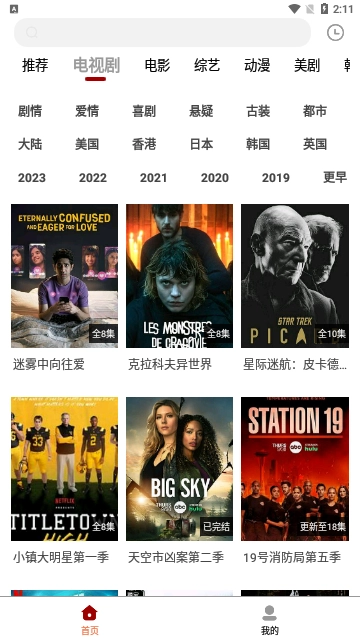
Task: Open the show 迷雾中向往爱
Action: 64,288
